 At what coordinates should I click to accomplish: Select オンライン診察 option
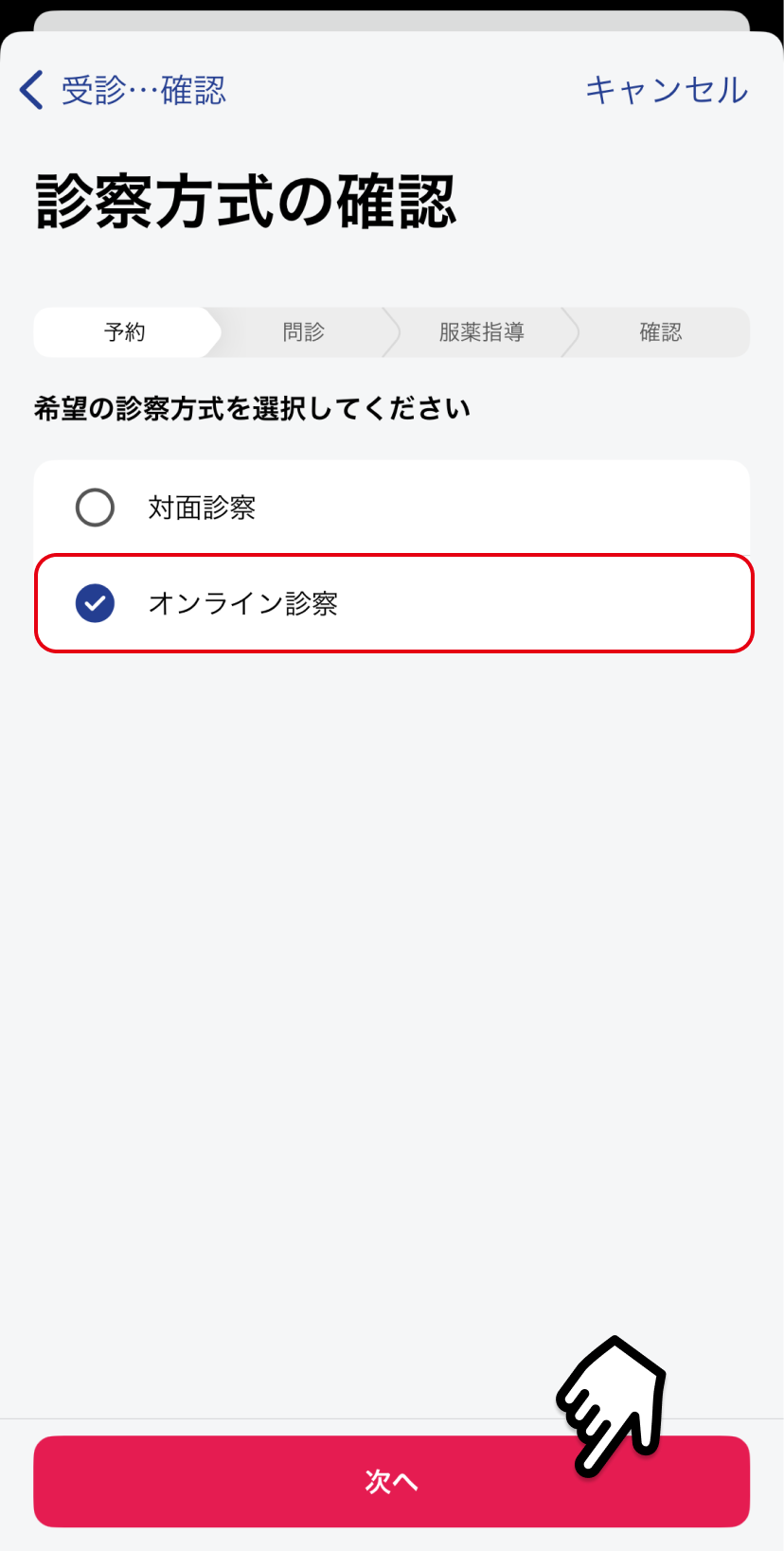[95, 603]
